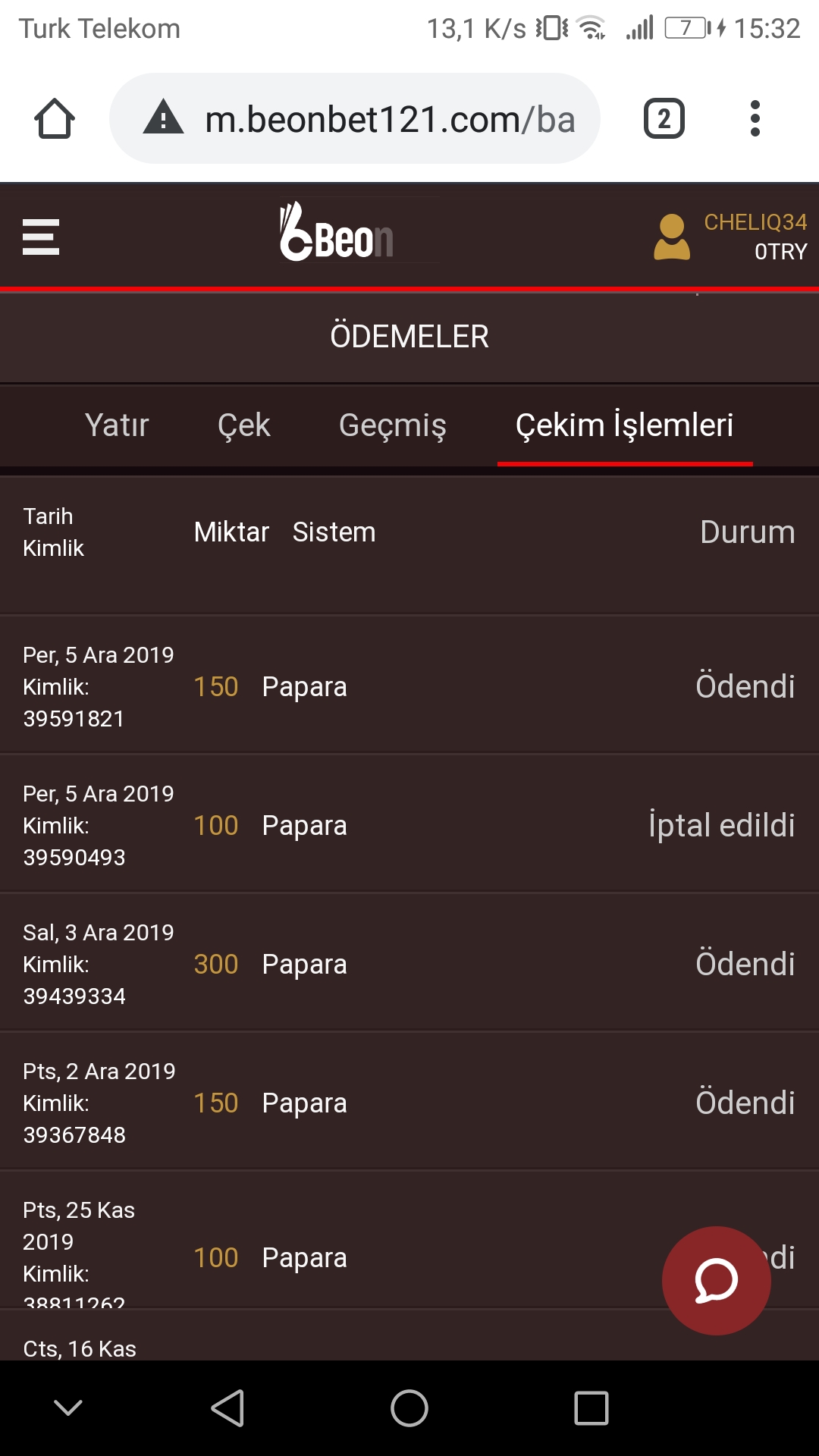Screen dimensions: 819x1456
Task: Open the CHELIQ34 account profile
Action: [x=730, y=237]
